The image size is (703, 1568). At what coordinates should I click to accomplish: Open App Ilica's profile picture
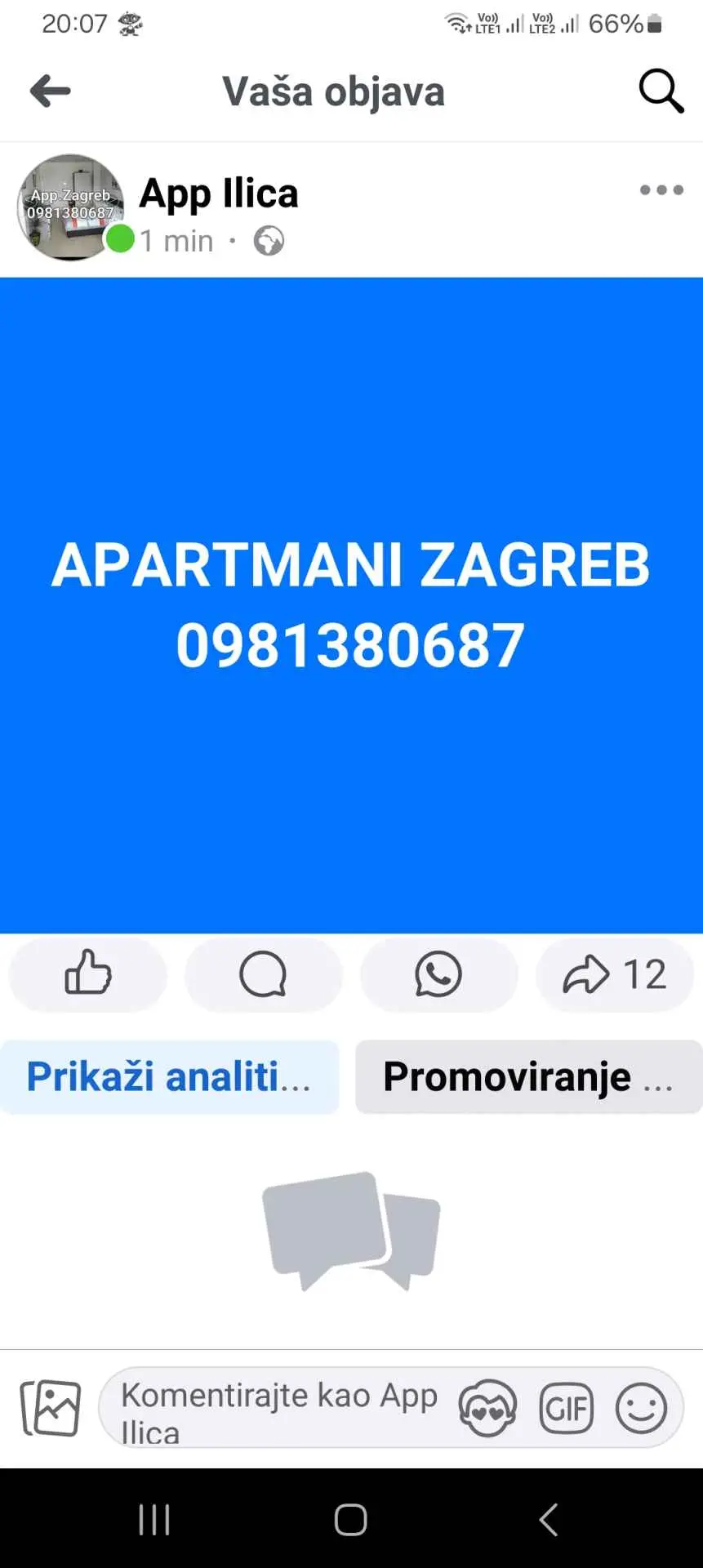click(71, 207)
